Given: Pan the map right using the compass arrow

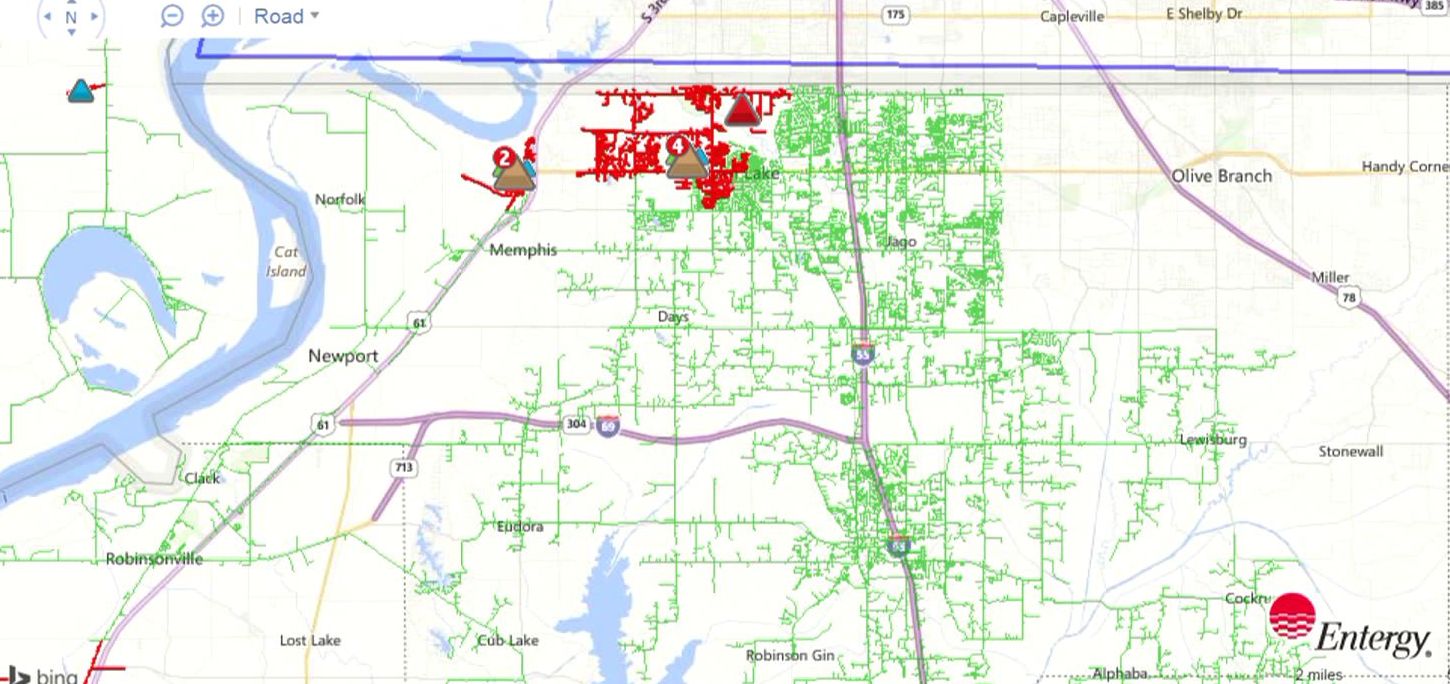Looking at the screenshot, I should 94,16.
